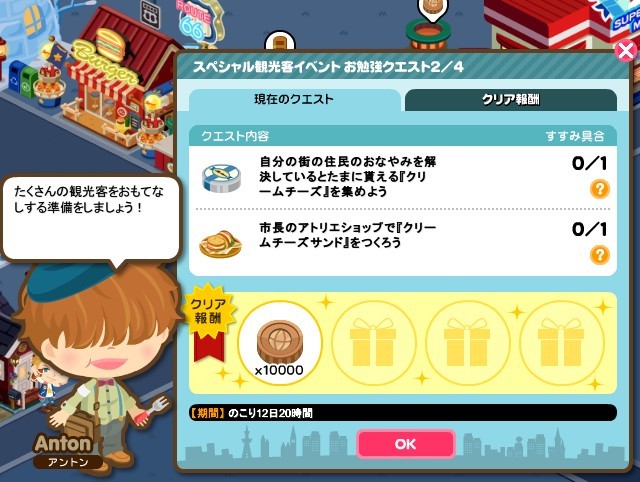Open help for the クリームチーズ quest

(600, 188)
